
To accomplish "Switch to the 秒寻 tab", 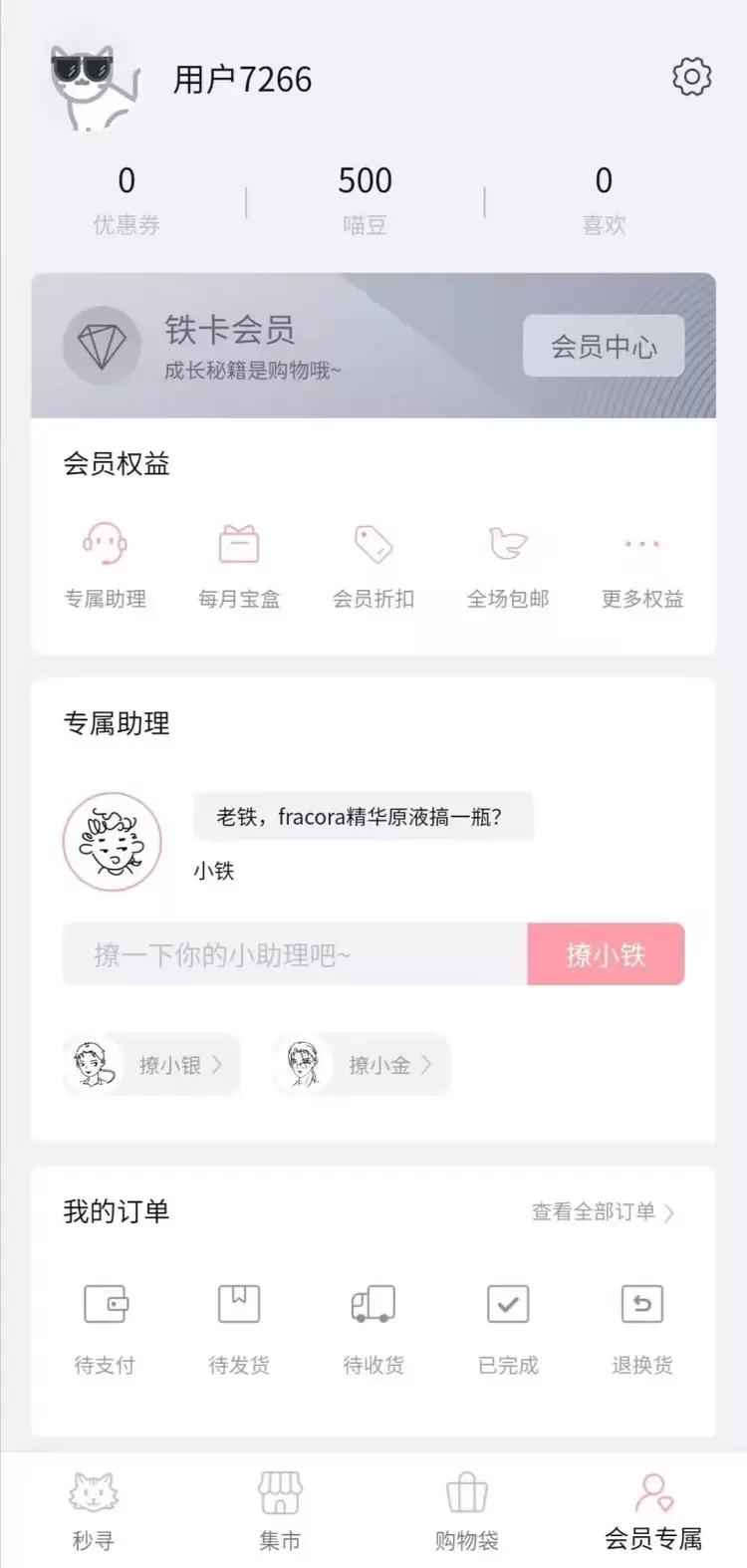I will [x=94, y=1511].
